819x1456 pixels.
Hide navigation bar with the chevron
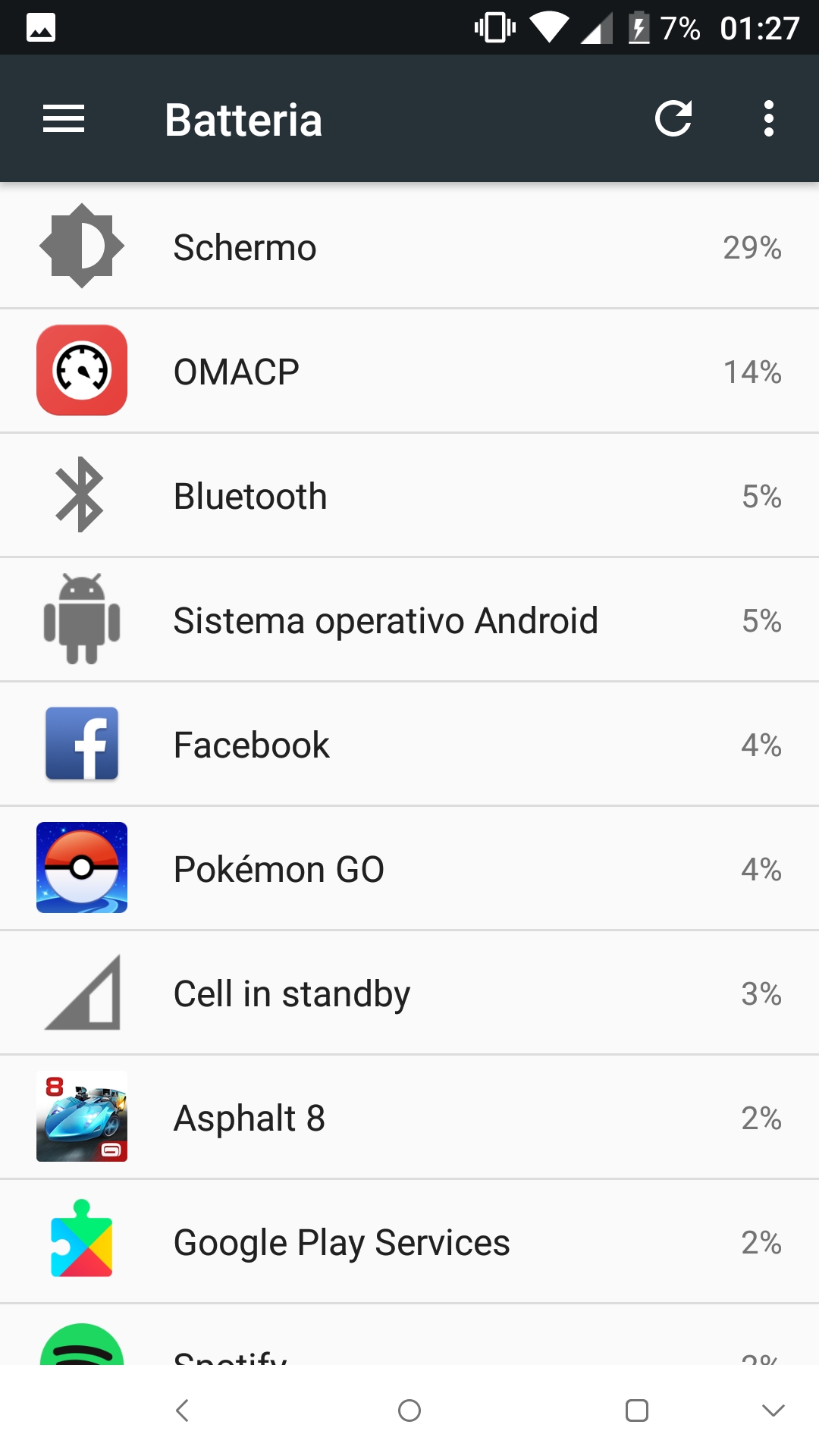pos(773,1410)
